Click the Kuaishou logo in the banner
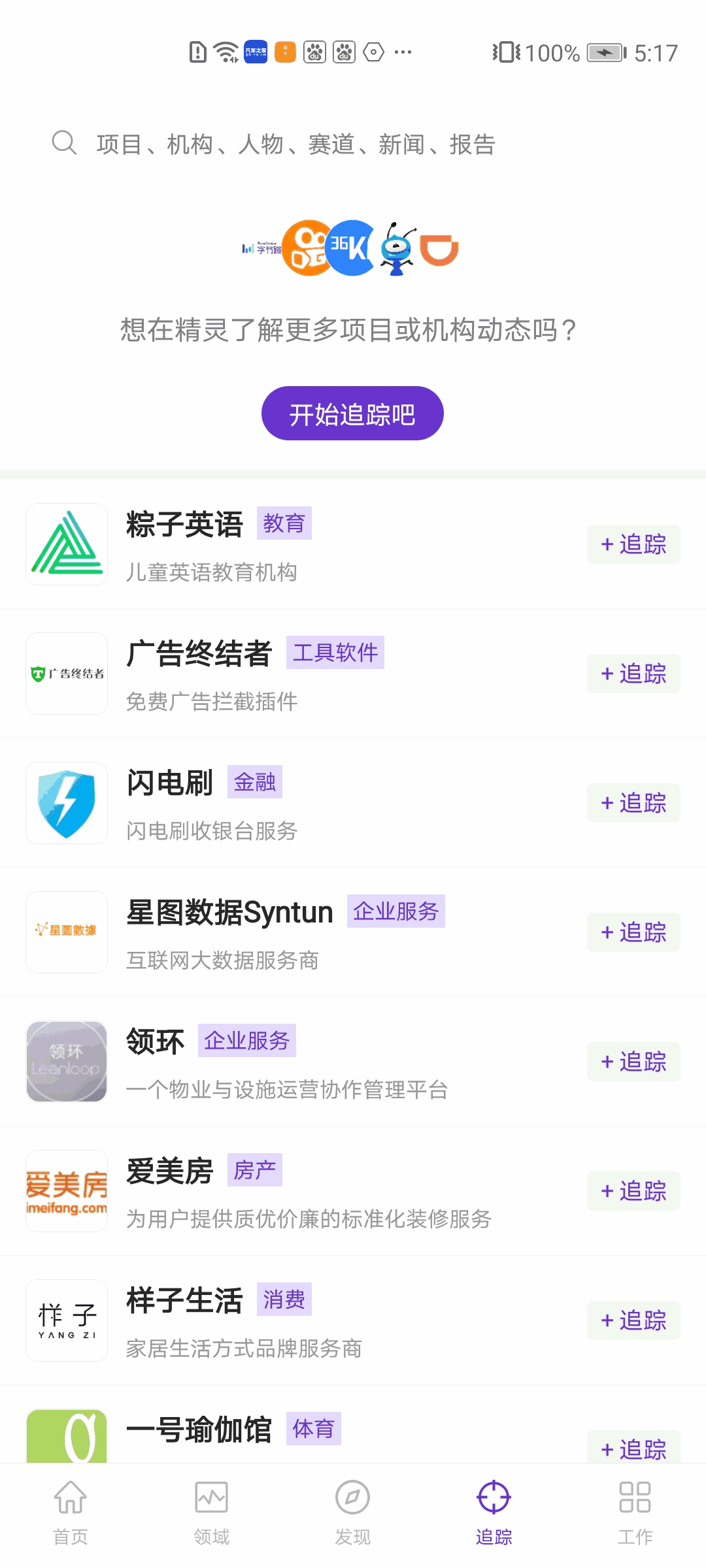This screenshot has height=1568, width=706. 307,250
